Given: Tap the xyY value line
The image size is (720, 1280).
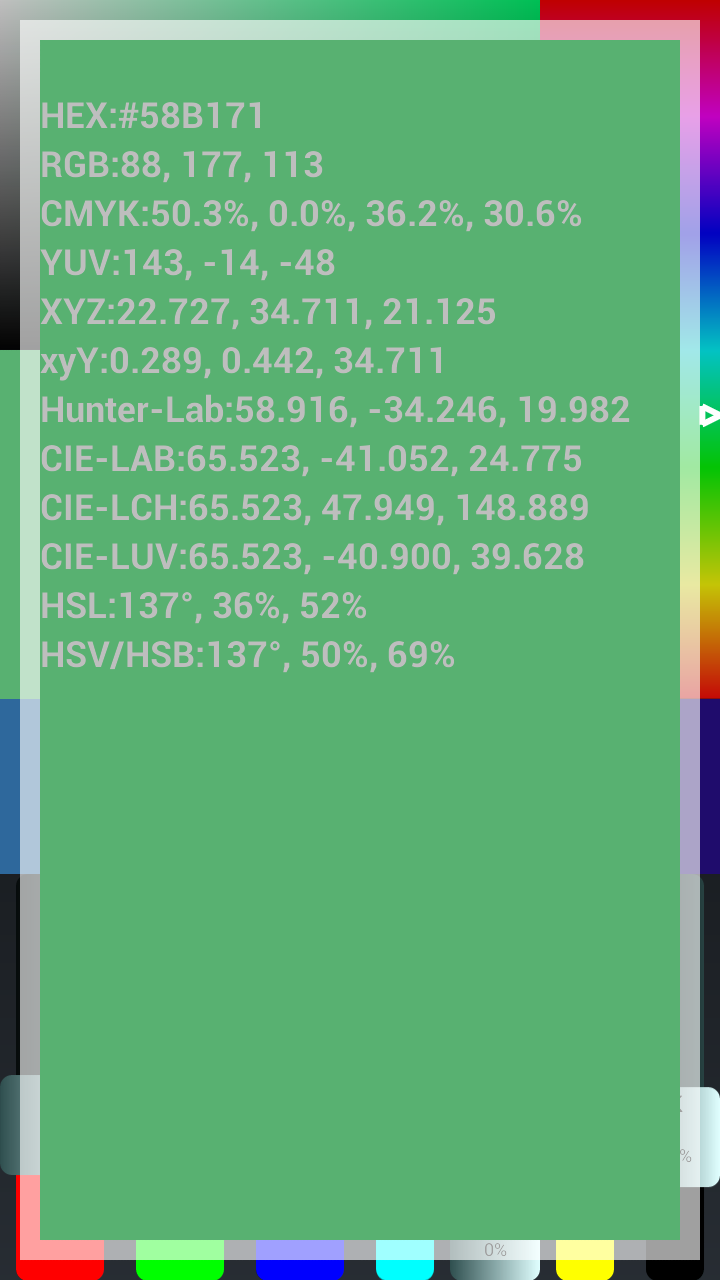Looking at the screenshot, I should [x=244, y=361].
